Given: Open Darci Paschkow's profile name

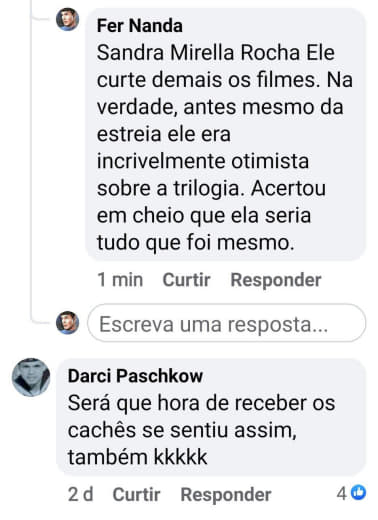Looking at the screenshot, I should (x=135, y=376).
